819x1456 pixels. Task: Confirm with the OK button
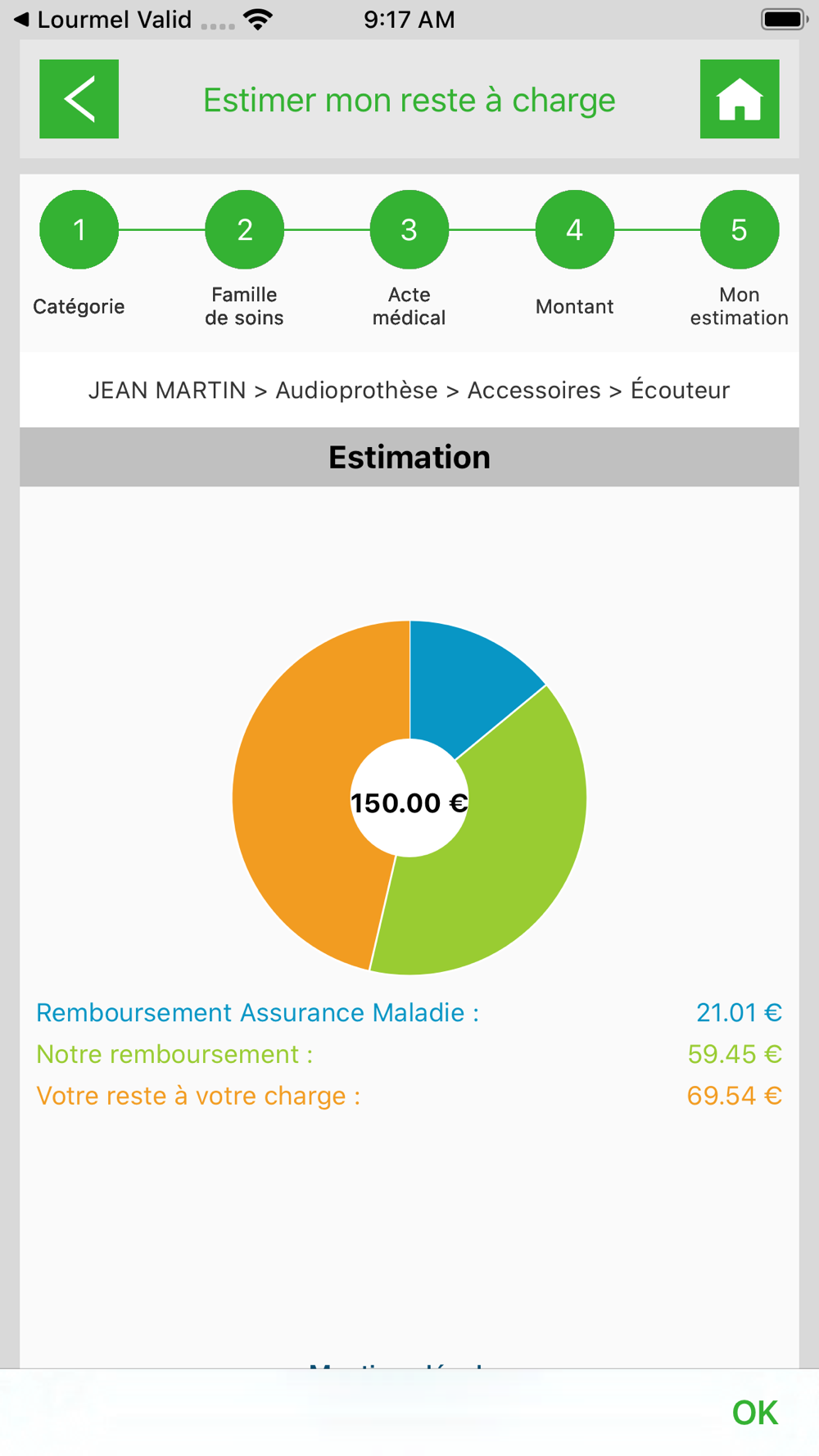[755, 1413]
